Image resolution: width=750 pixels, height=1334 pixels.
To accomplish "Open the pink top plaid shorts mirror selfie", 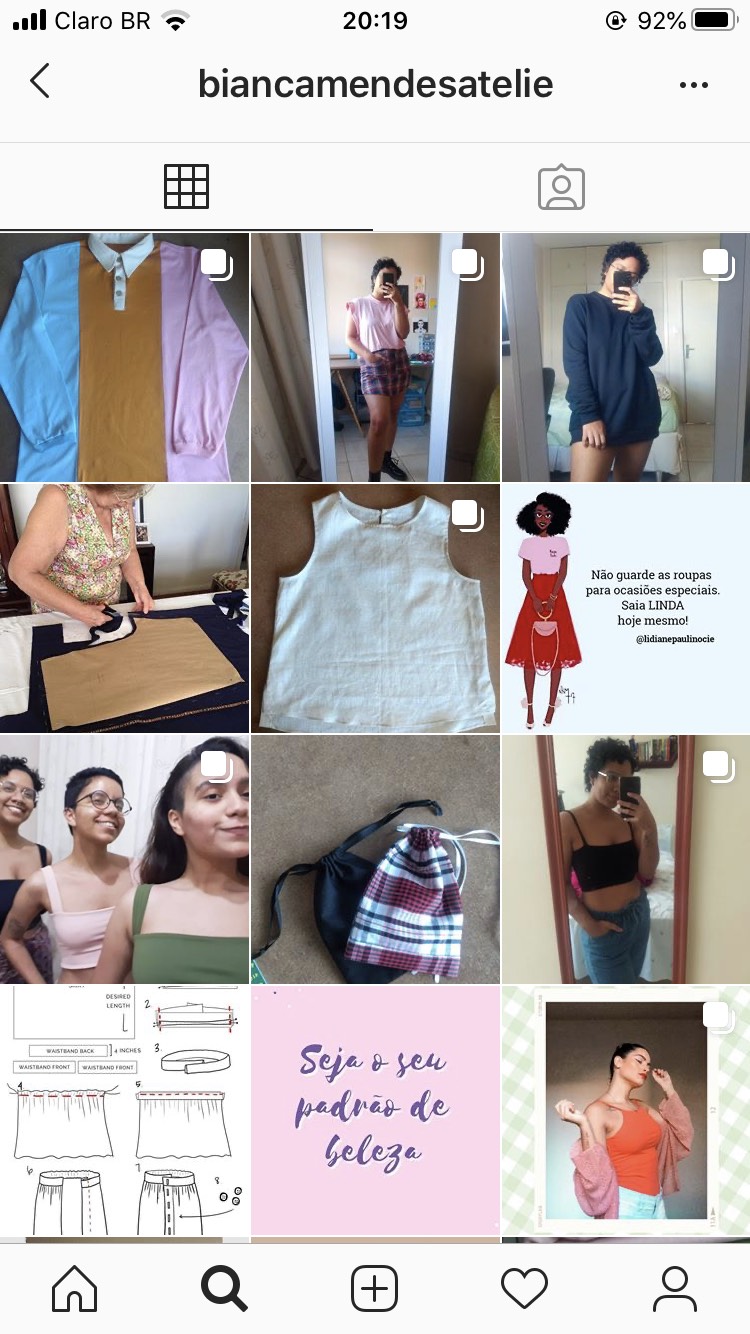I will (375, 357).
